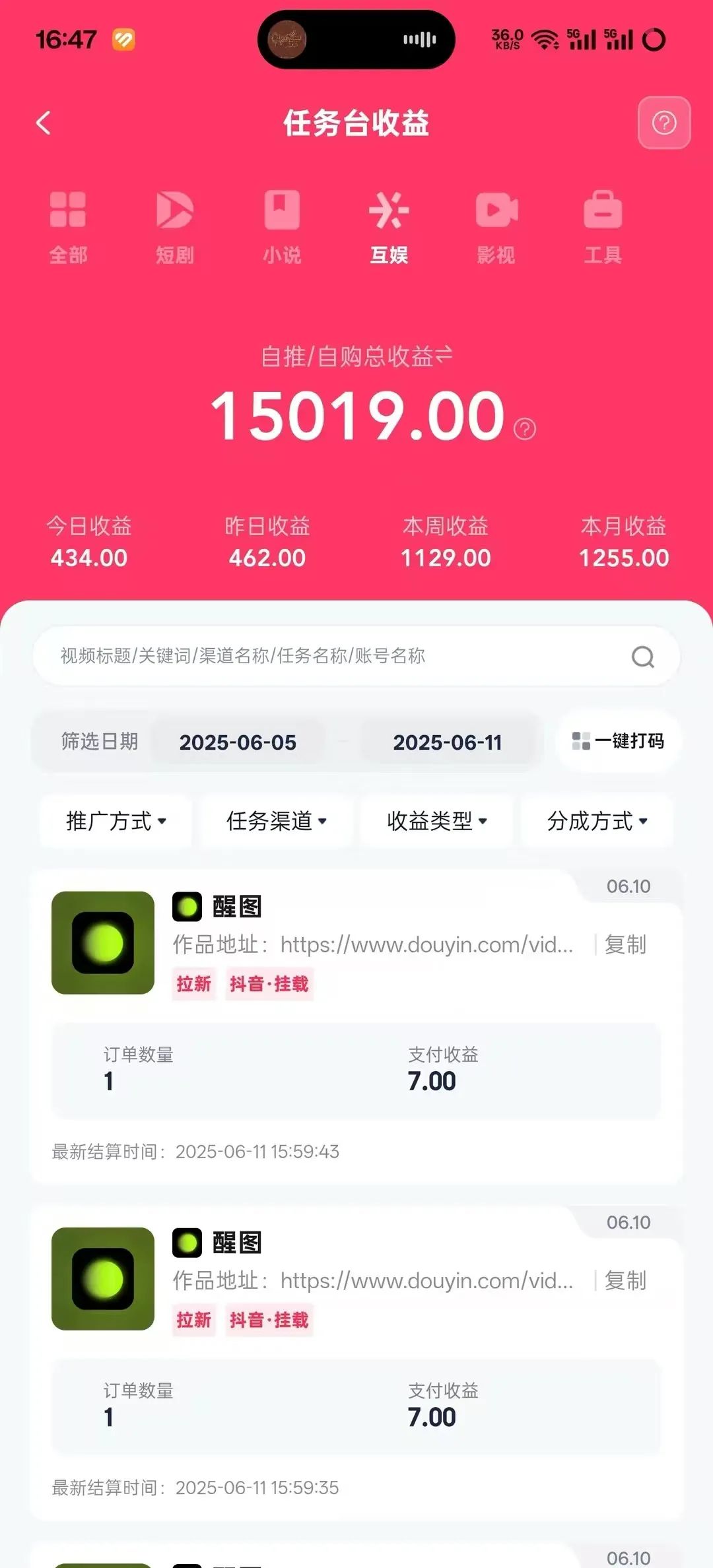This screenshot has width=713, height=1568.
Task: Copy link of 醒图 entry settled 15:59:35
Action: point(625,1280)
